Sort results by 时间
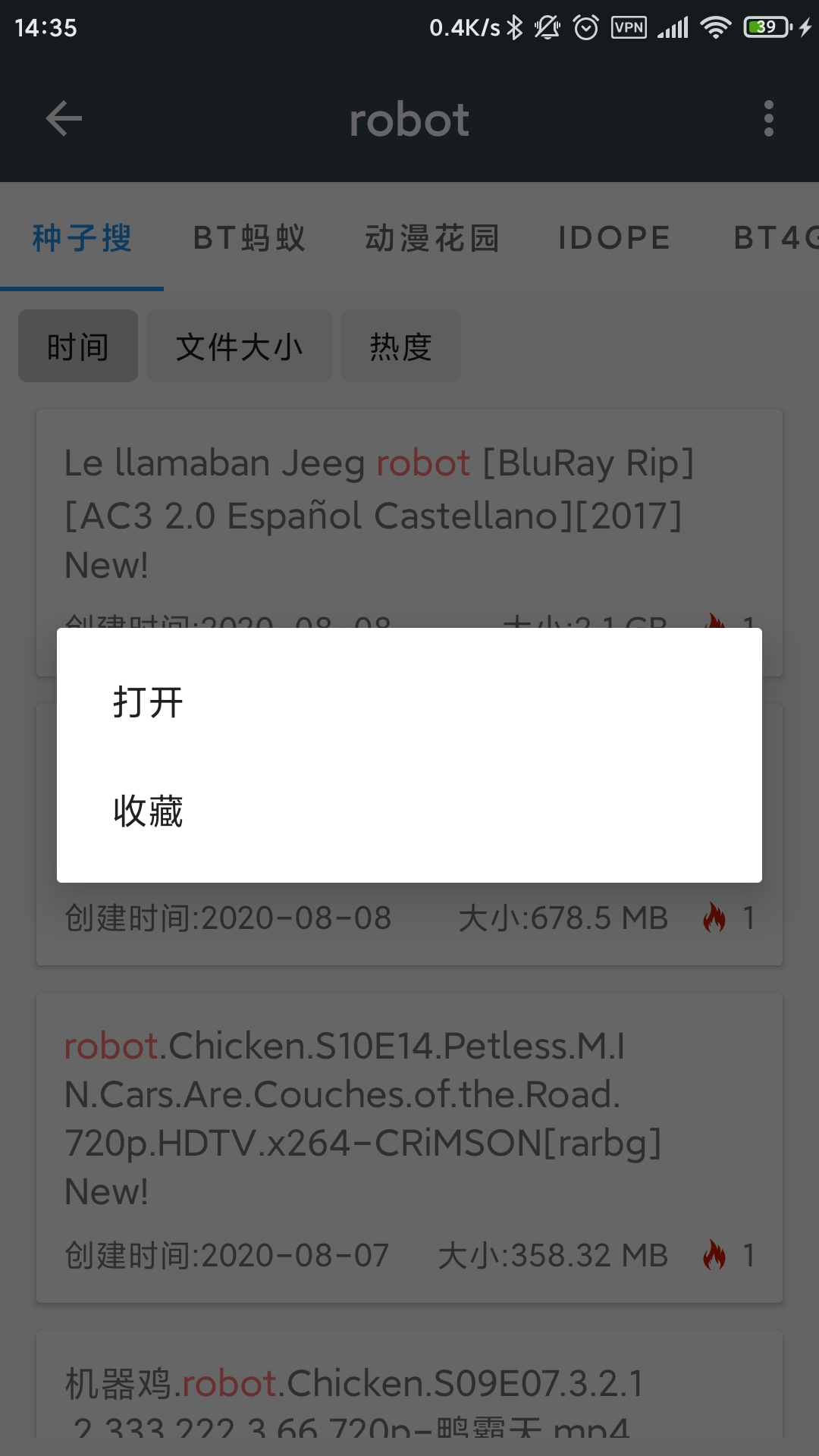Image resolution: width=819 pixels, height=1456 pixels. tap(78, 347)
